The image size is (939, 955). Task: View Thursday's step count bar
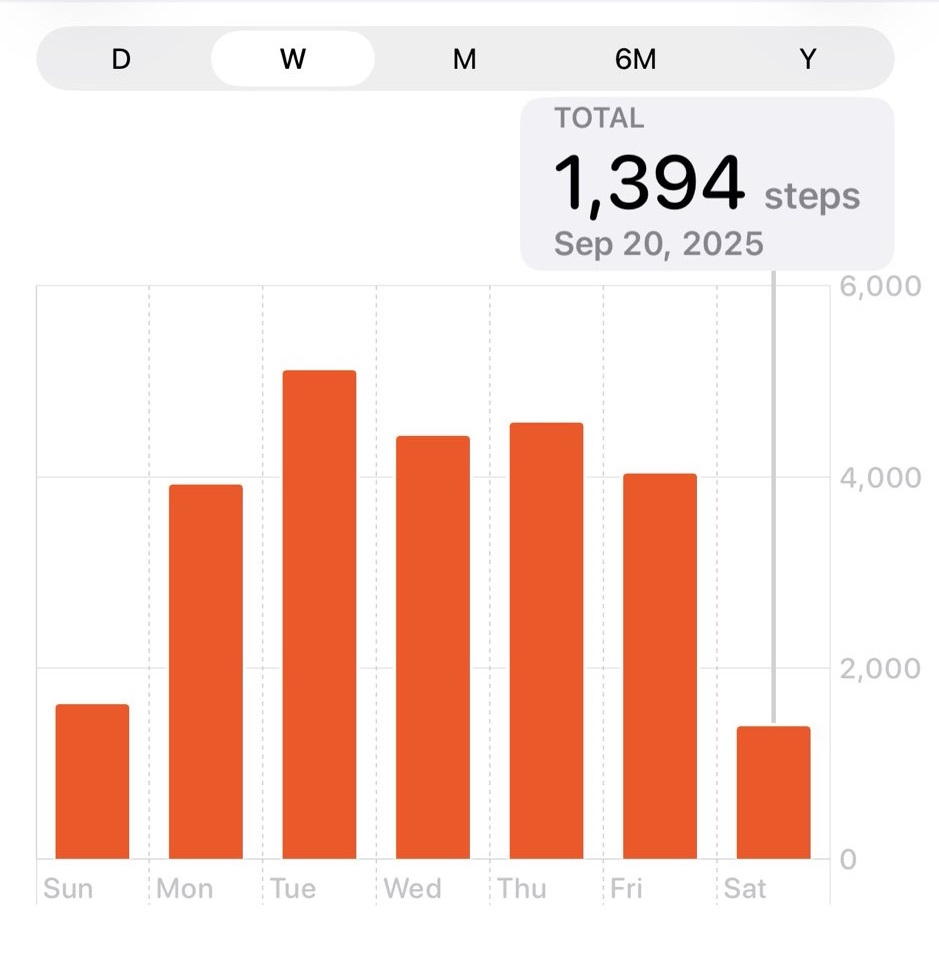click(x=546, y=641)
